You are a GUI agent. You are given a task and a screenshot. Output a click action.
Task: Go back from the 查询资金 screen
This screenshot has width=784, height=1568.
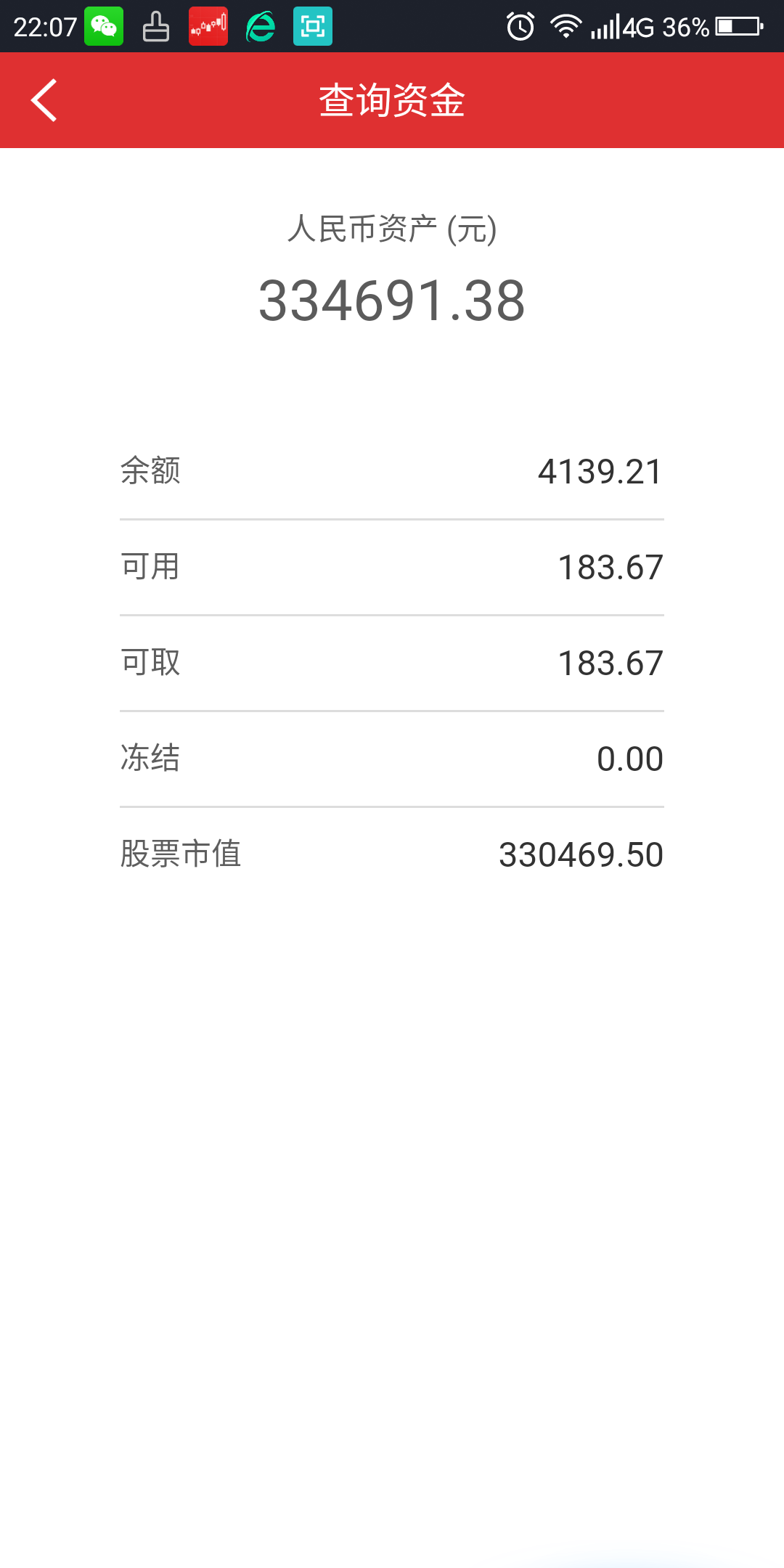pyautogui.click(x=44, y=100)
